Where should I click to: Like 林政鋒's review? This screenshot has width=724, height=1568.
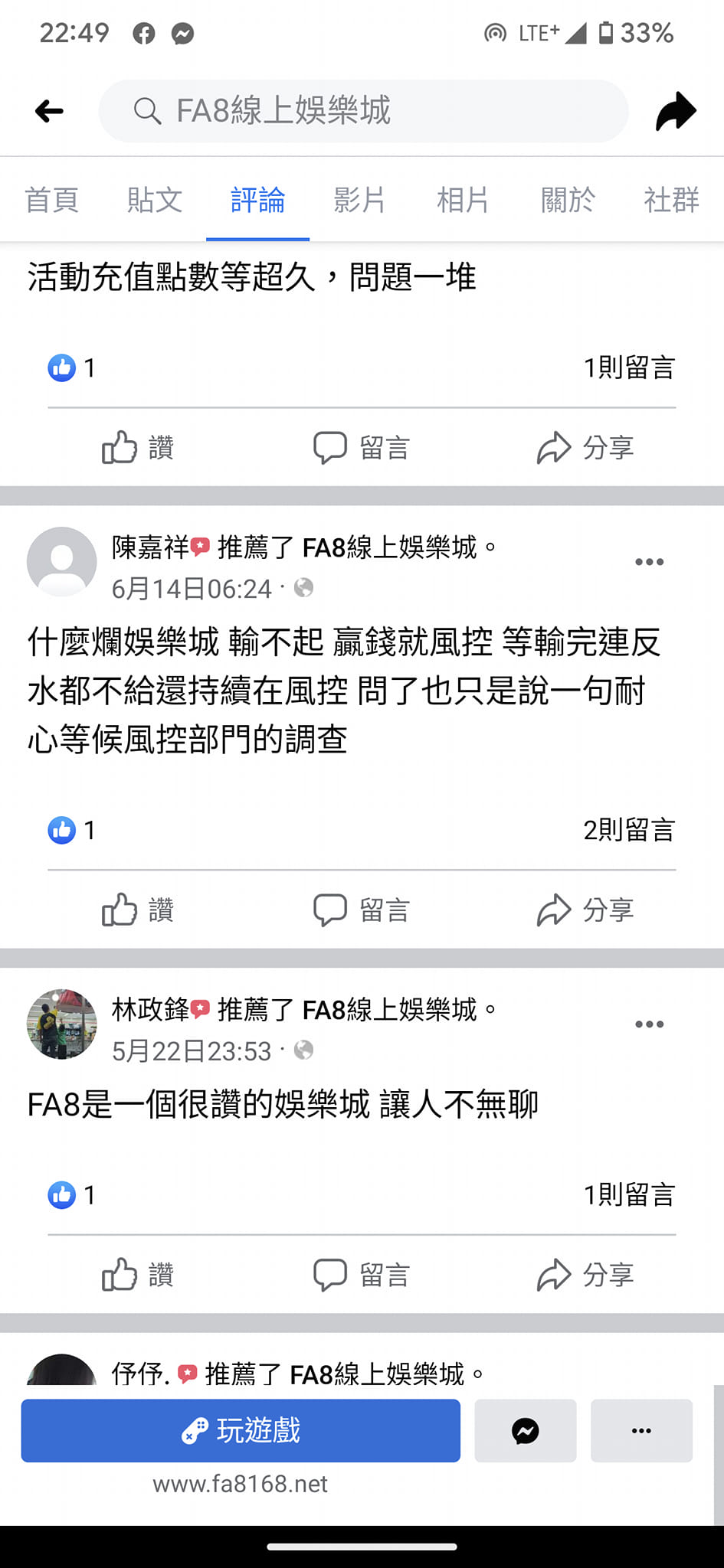pos(138,1275)
